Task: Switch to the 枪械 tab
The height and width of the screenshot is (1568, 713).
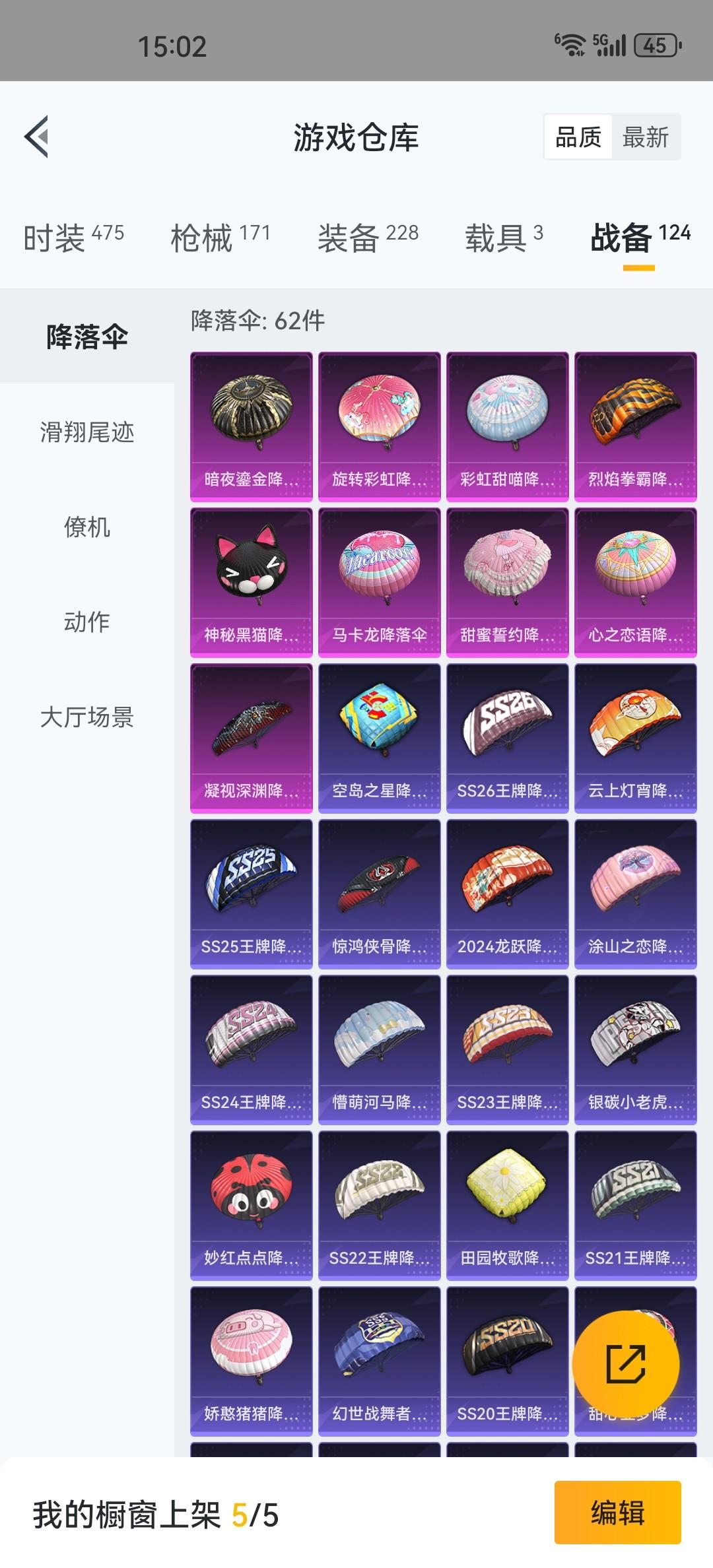Action: (221, 238)
